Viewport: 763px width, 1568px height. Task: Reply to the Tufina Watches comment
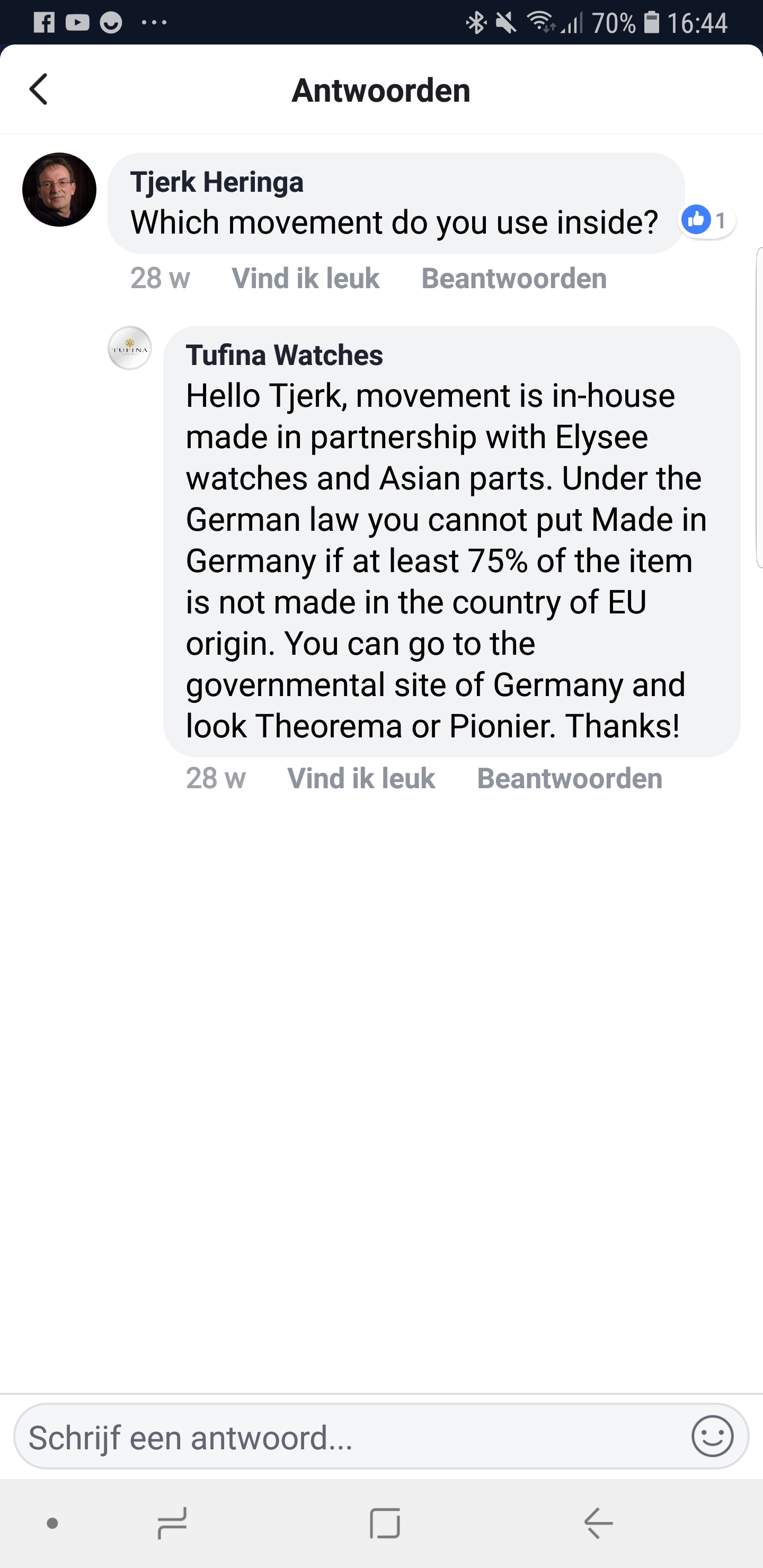click(x=570, y=778)
